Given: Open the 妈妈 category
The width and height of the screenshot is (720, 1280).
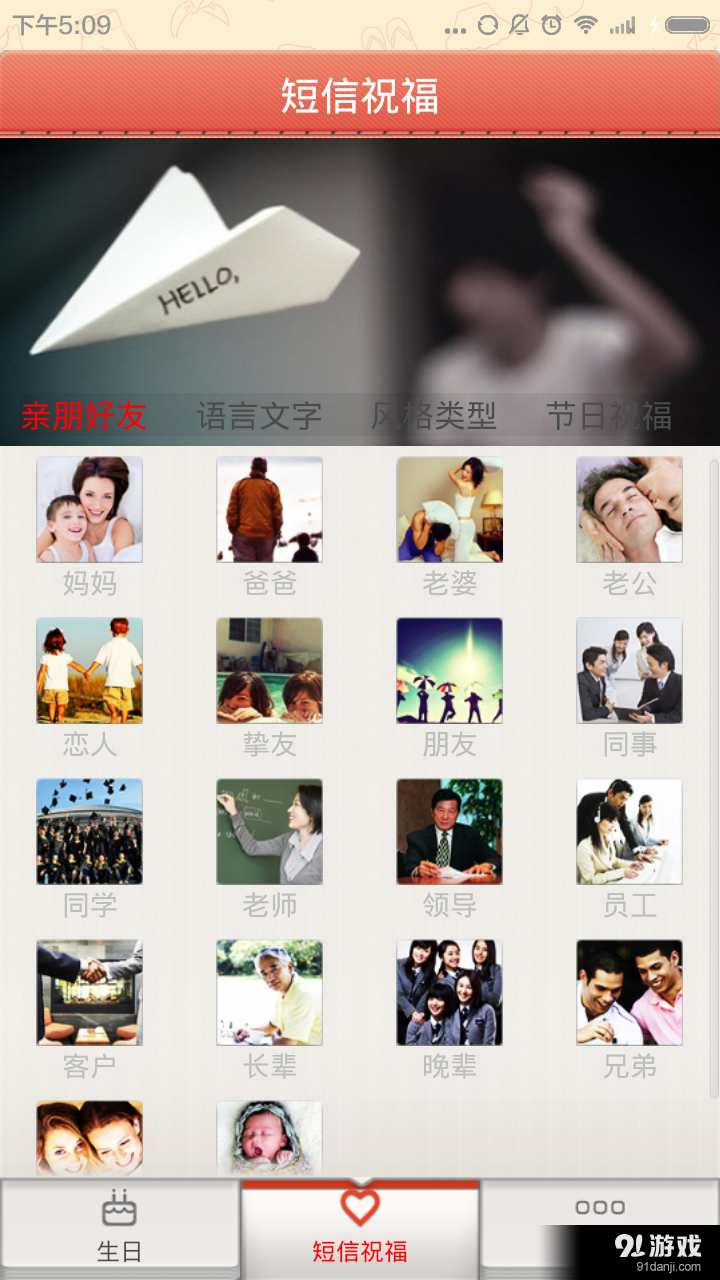Looking at the screenshot, I should tap(89, 510).
